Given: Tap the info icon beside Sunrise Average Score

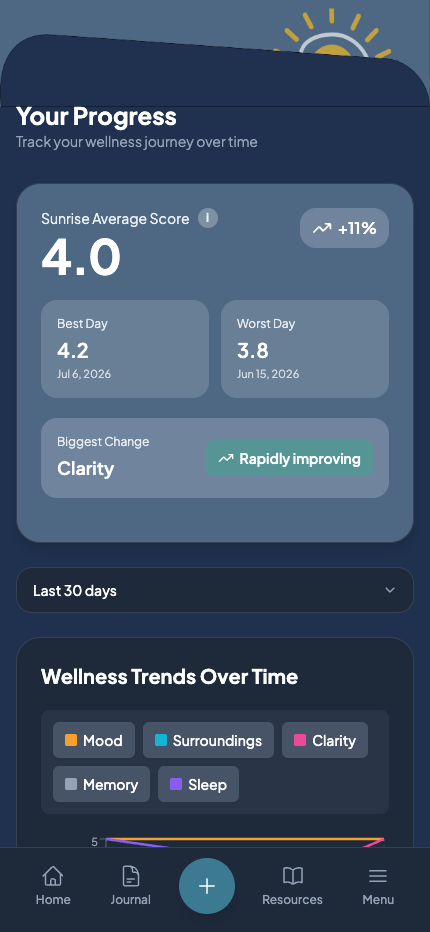Looking at the screenshot, I should pos(208,218).
